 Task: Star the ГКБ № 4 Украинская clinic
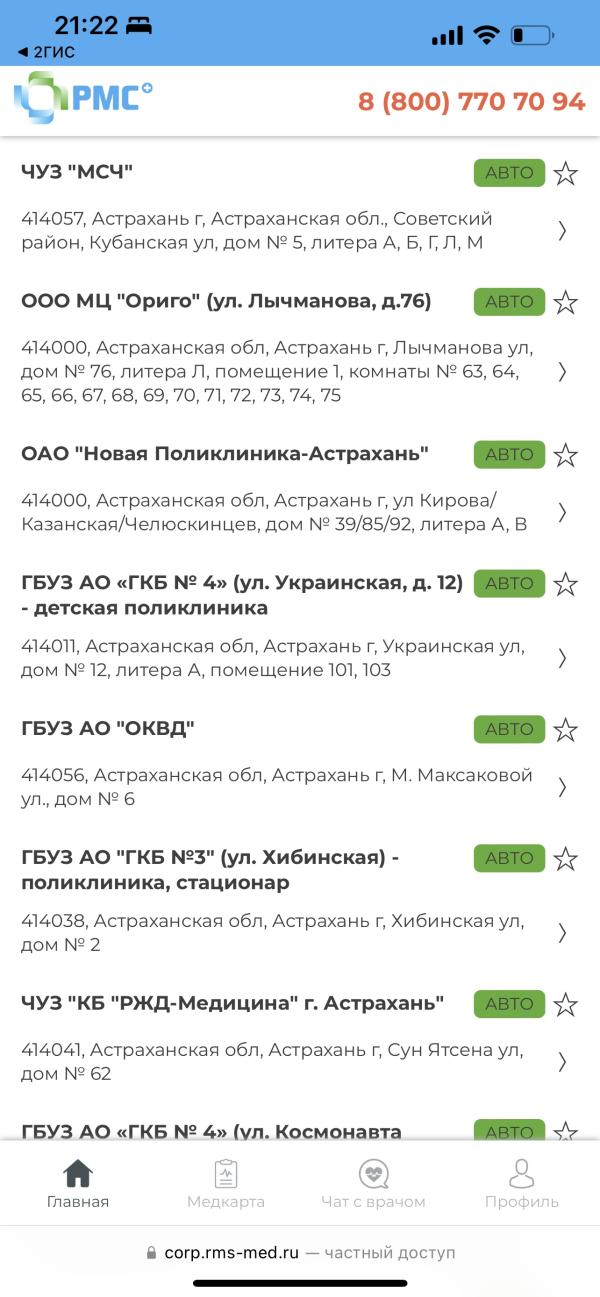(x=566, y=584)
